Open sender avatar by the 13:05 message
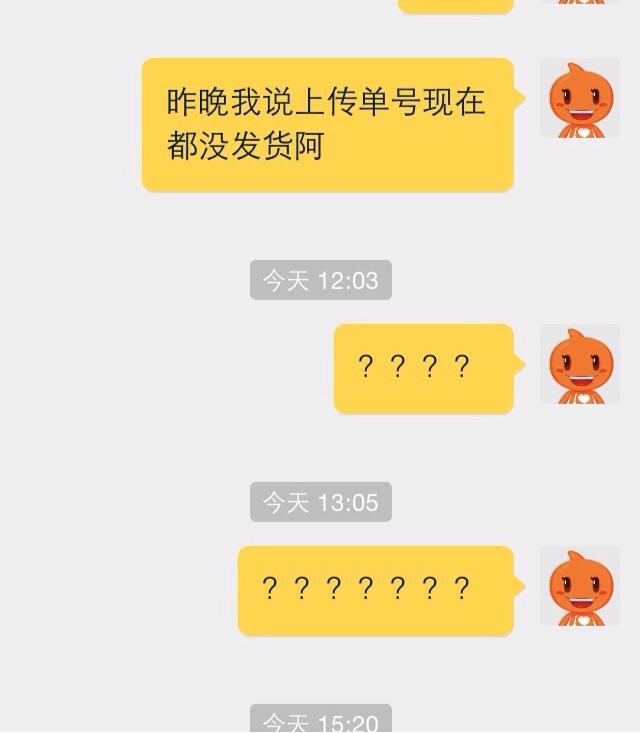This screenshot has height=733, width=640. click(580, 586)
